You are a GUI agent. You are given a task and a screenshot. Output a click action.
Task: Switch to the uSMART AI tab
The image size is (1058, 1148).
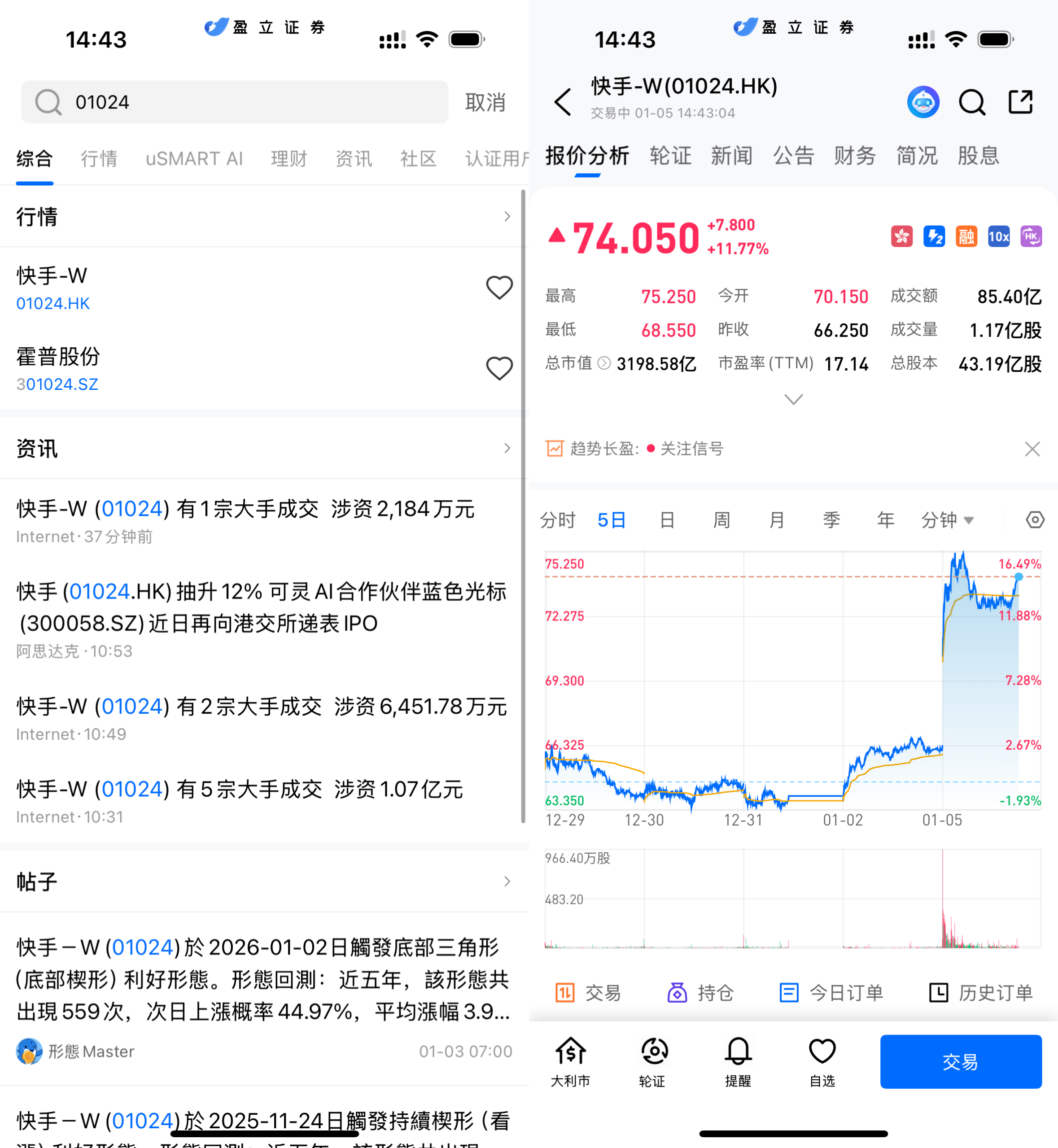194,158
